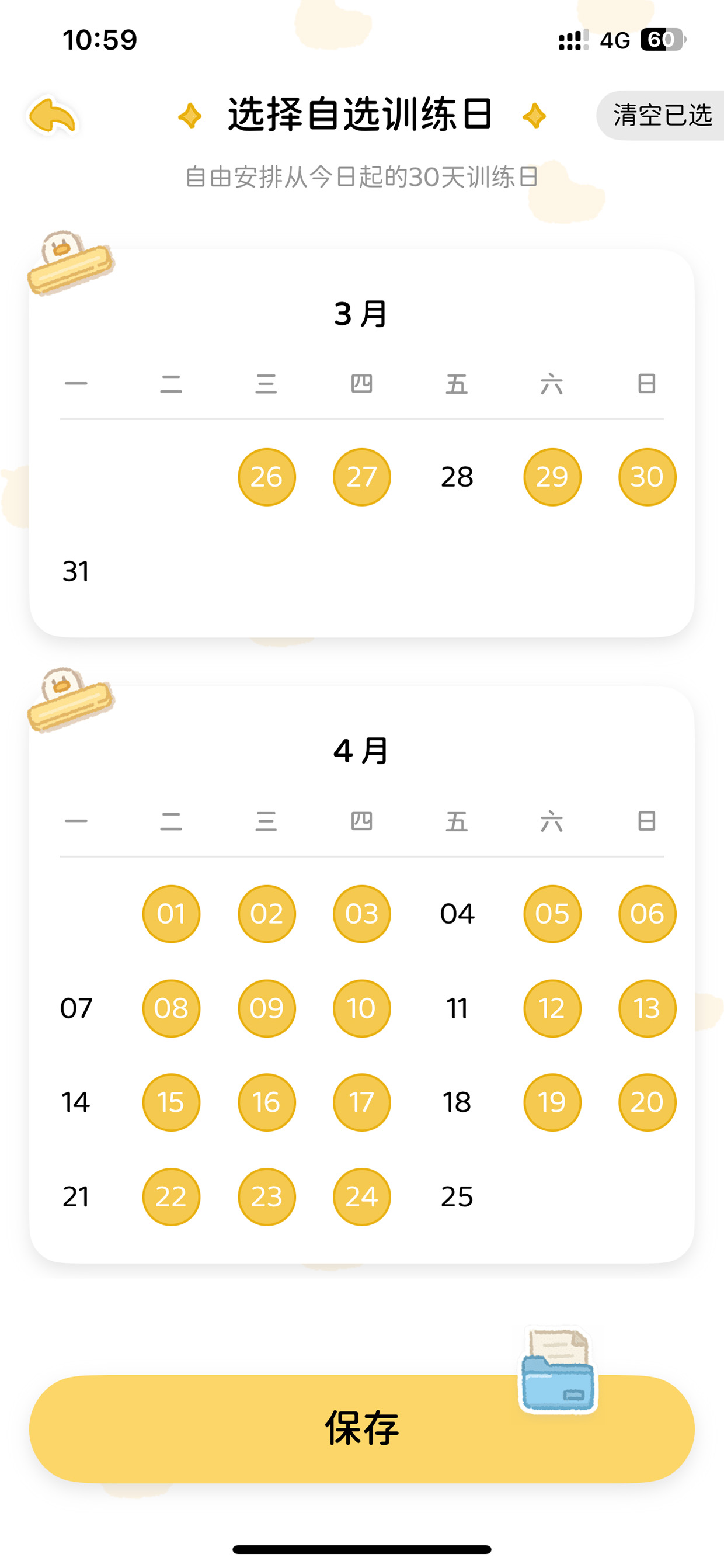
Task: Save training days with 保存
Action: coord(361,1428)
